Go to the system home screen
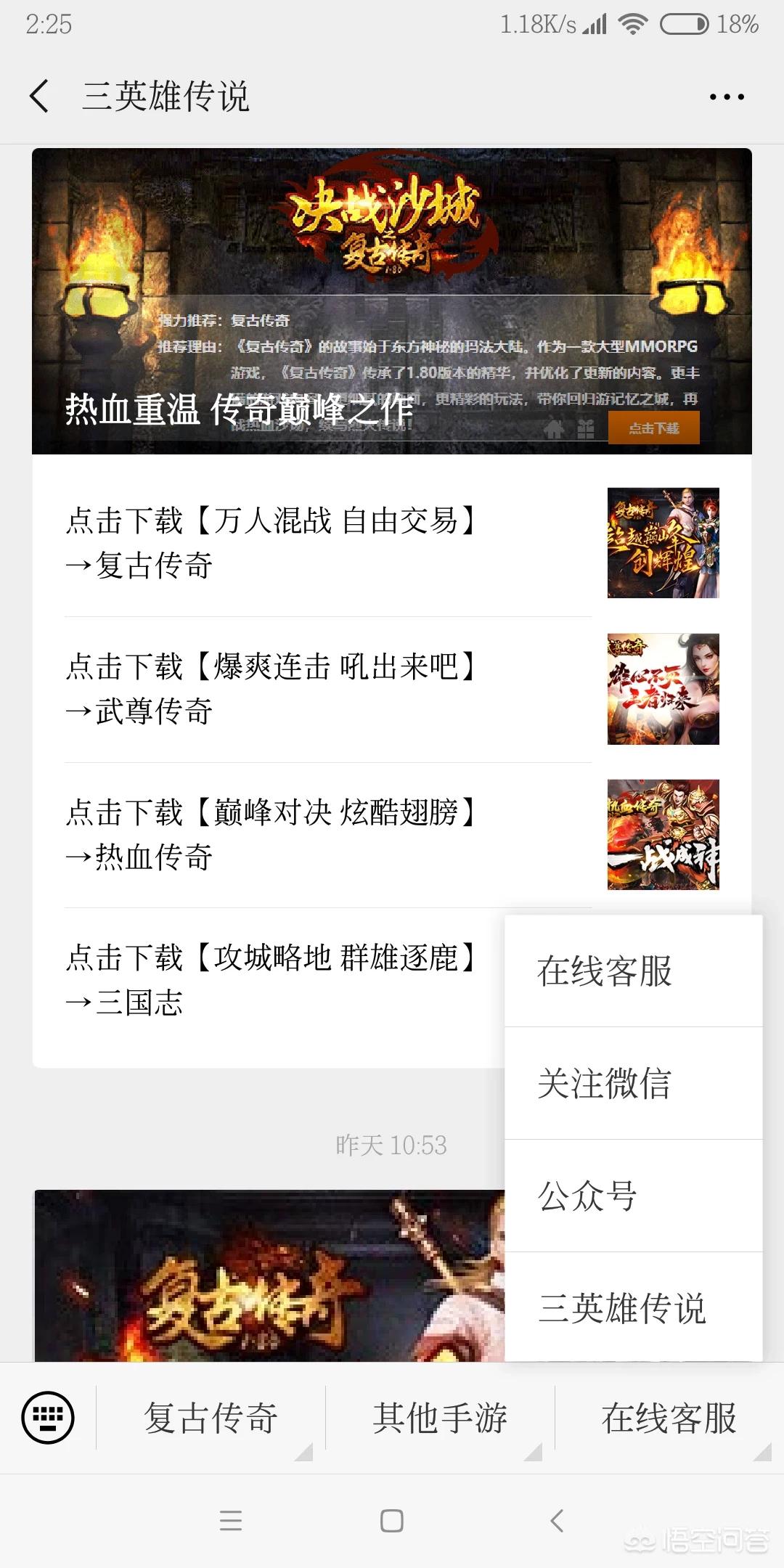 coord(392,1521)
